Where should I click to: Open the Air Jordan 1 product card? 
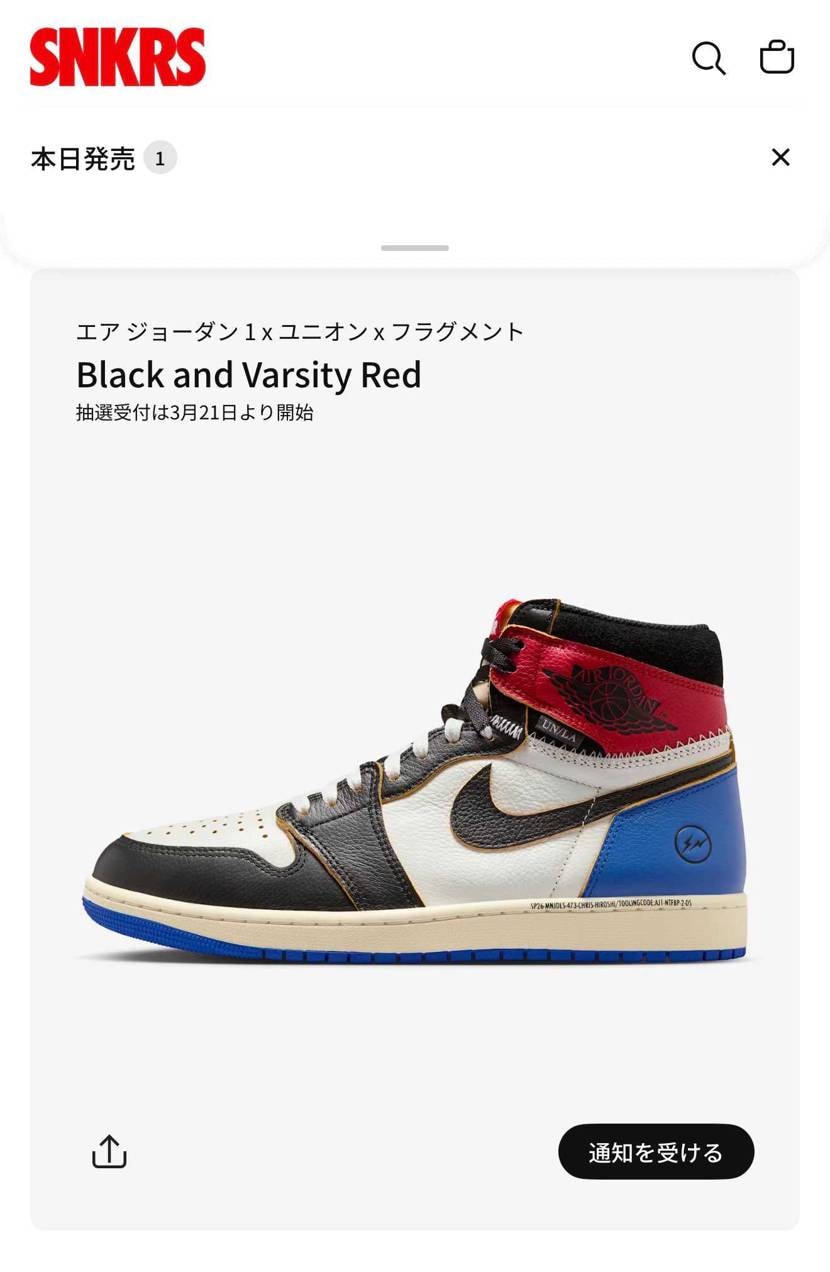(414, 780)
